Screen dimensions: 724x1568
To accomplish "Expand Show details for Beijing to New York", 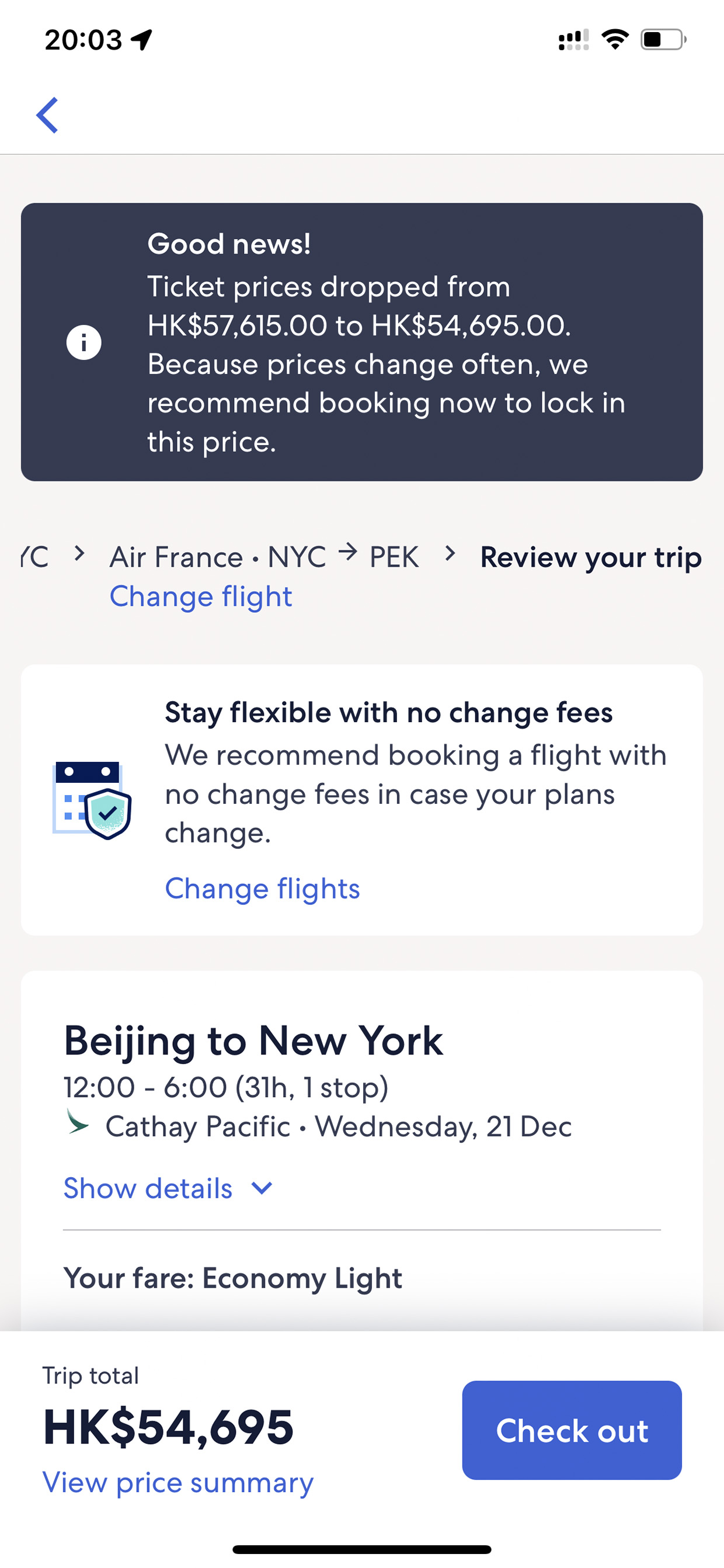I will [x=169, y=1188].
